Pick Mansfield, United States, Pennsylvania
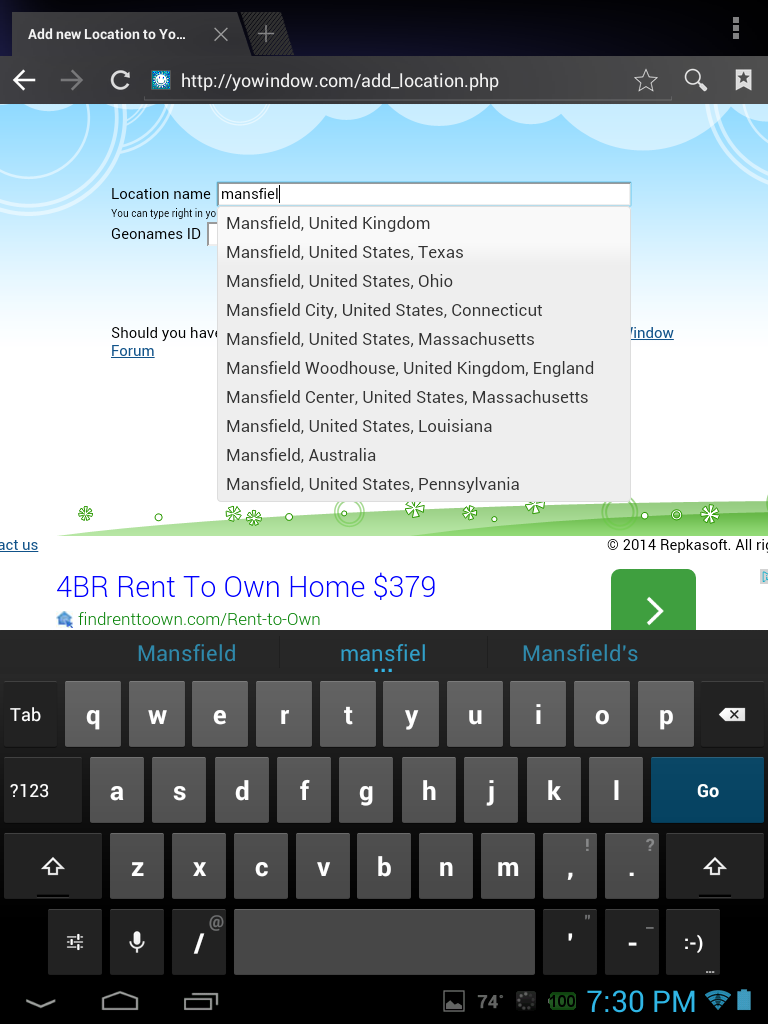This screenshot has width=768, height=1024. [x=372, y=484]
